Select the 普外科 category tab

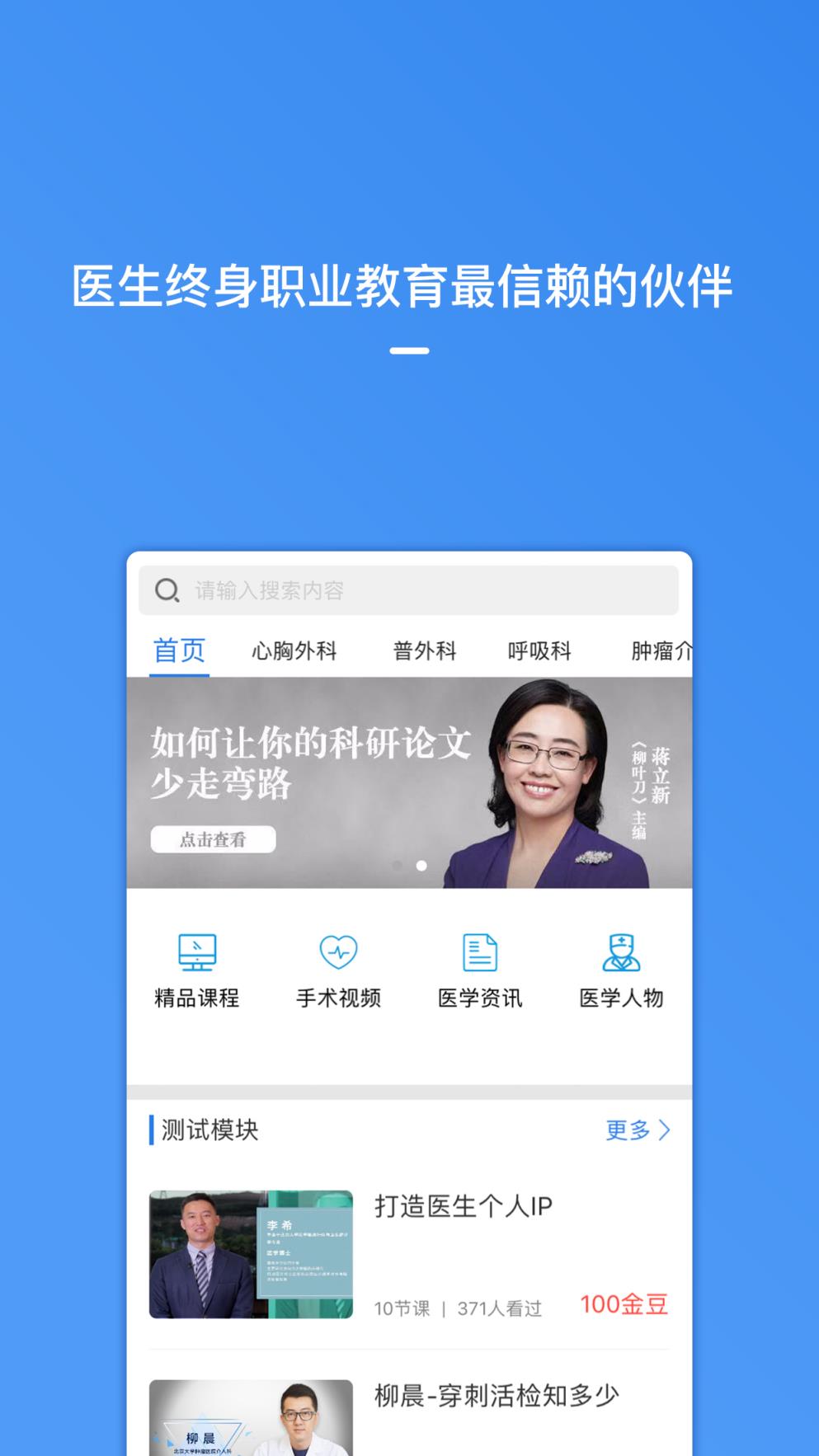(x=426, y=651)
